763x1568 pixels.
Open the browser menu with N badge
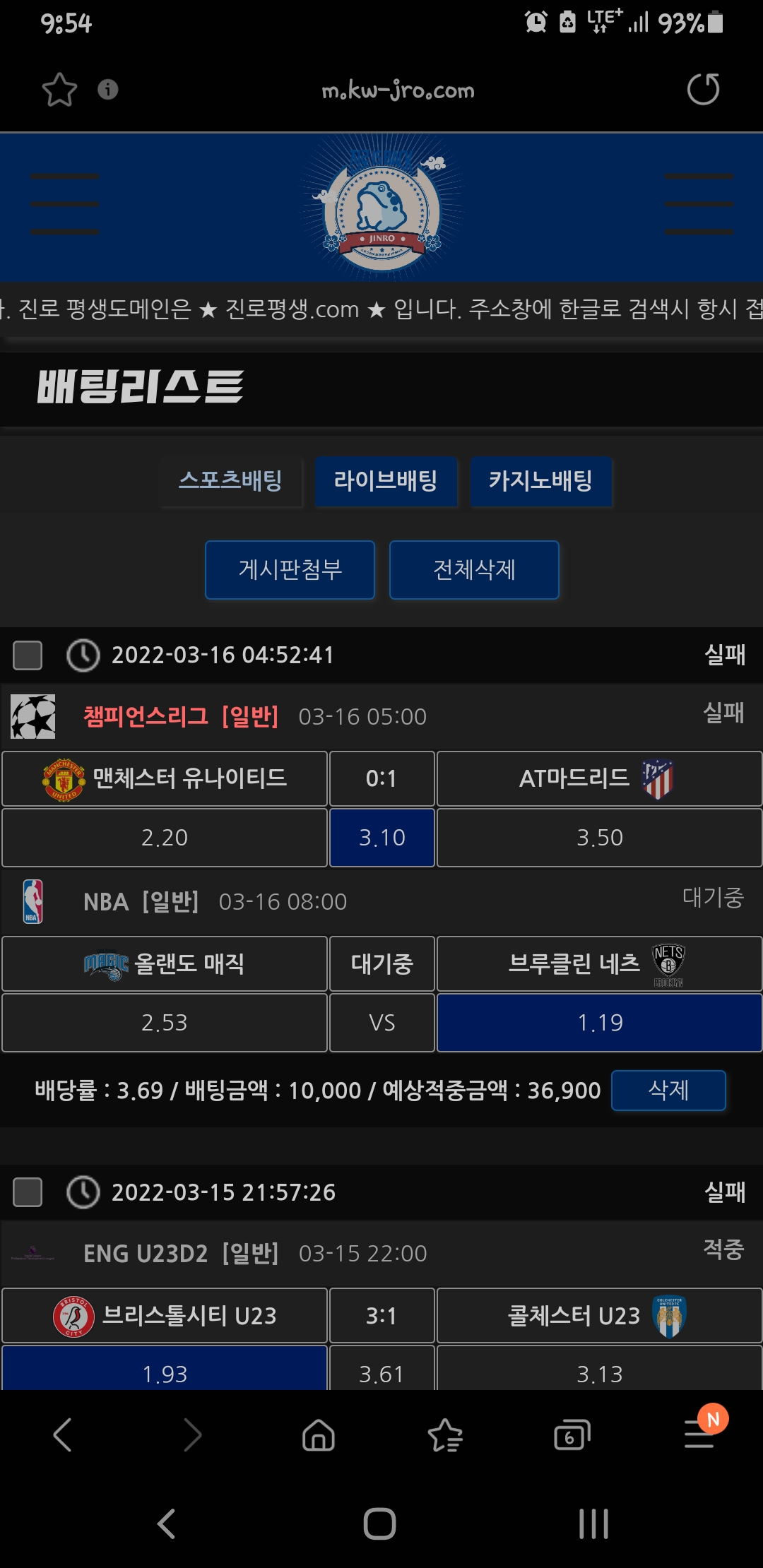point(700,1434)
